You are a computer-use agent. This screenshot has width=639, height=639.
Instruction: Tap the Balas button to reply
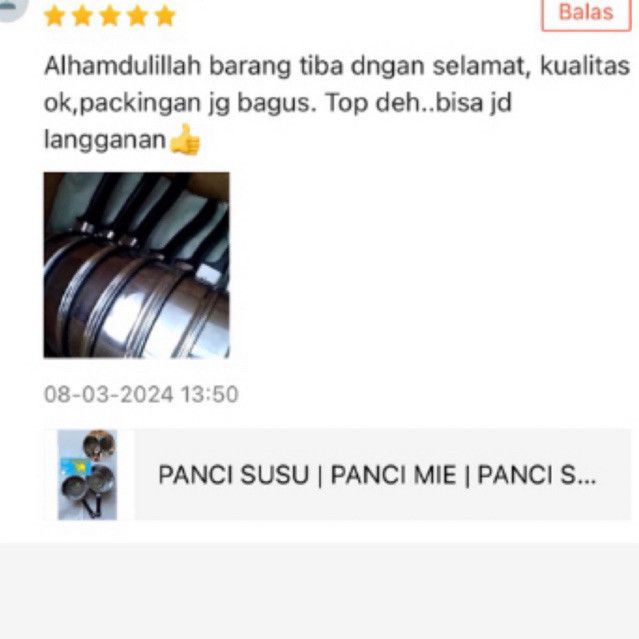click(x=586, y=13)
